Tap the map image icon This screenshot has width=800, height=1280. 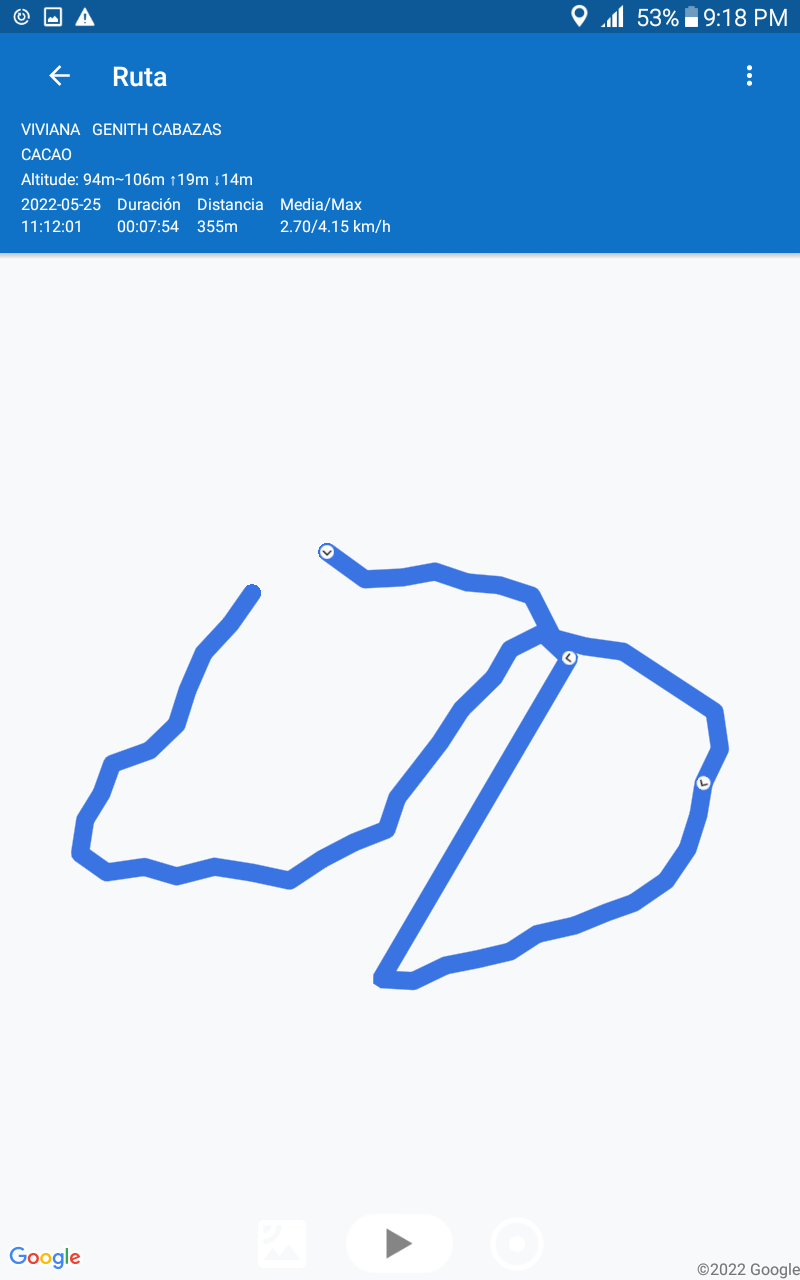pyautogui.click(x=282, y=1244)
